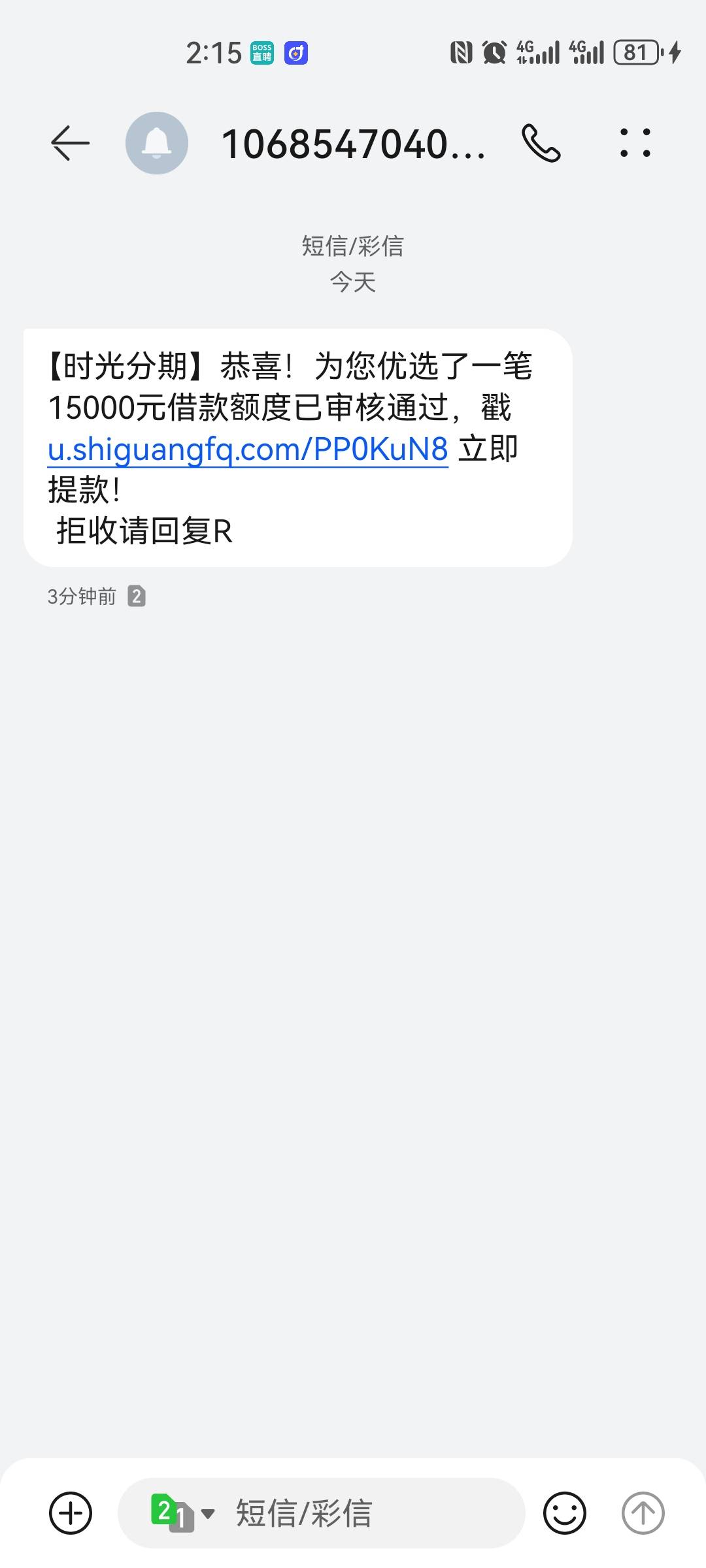Image resolution: width=706 pixels, height=1568 pixels.
Task: Switch SIM card with the SIM selector
Action: (182, 1513)
